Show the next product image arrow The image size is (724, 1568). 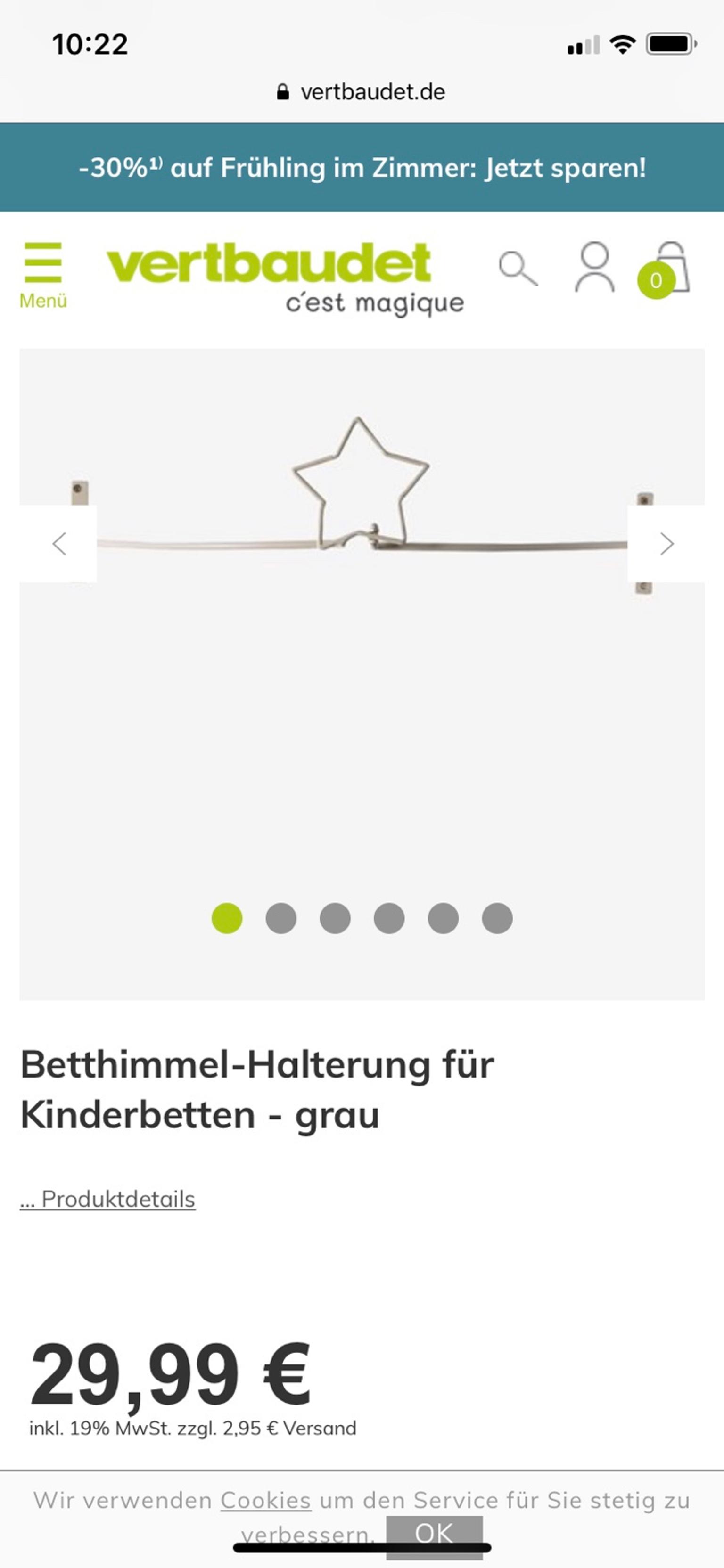tap(667, 544)
